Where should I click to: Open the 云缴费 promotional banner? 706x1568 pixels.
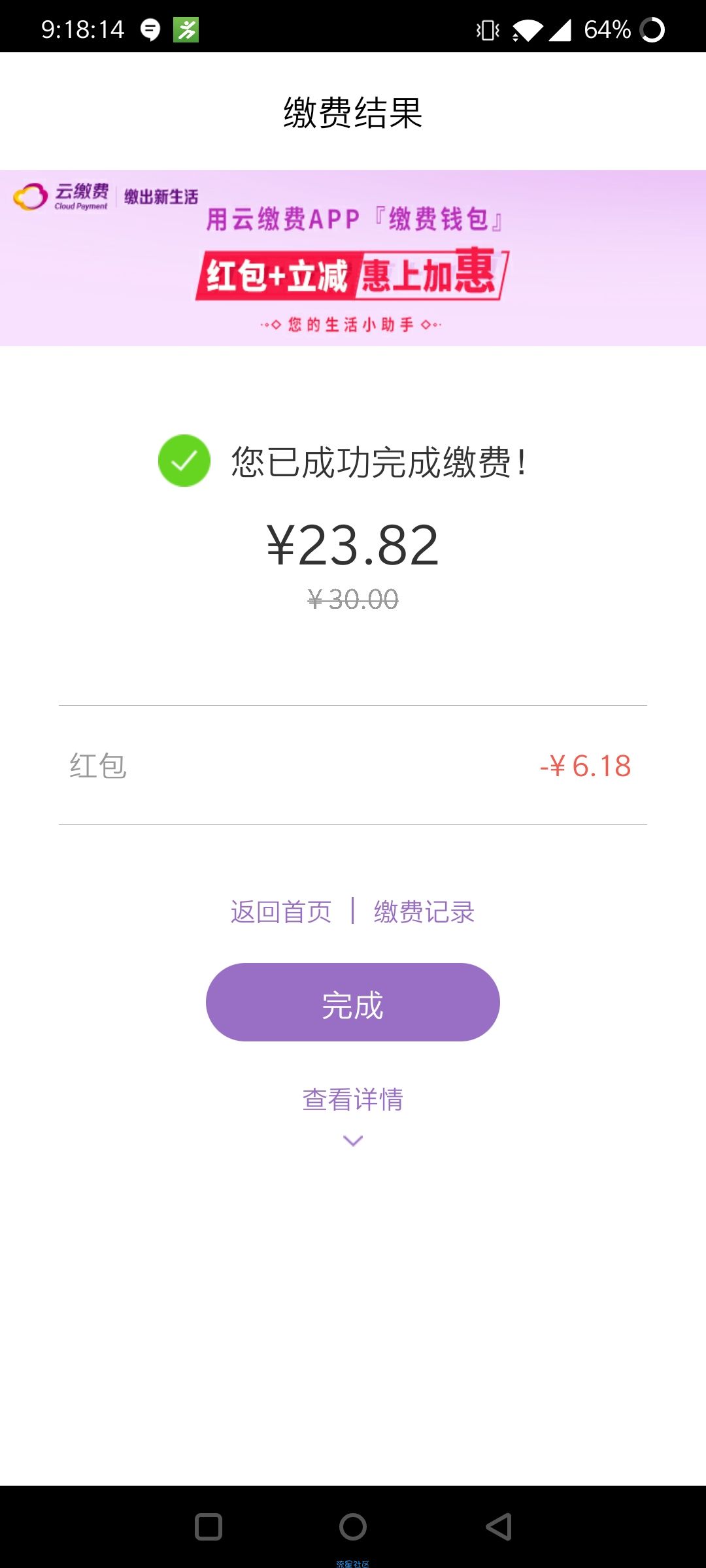pyautogui.click(x=353, y=258)
